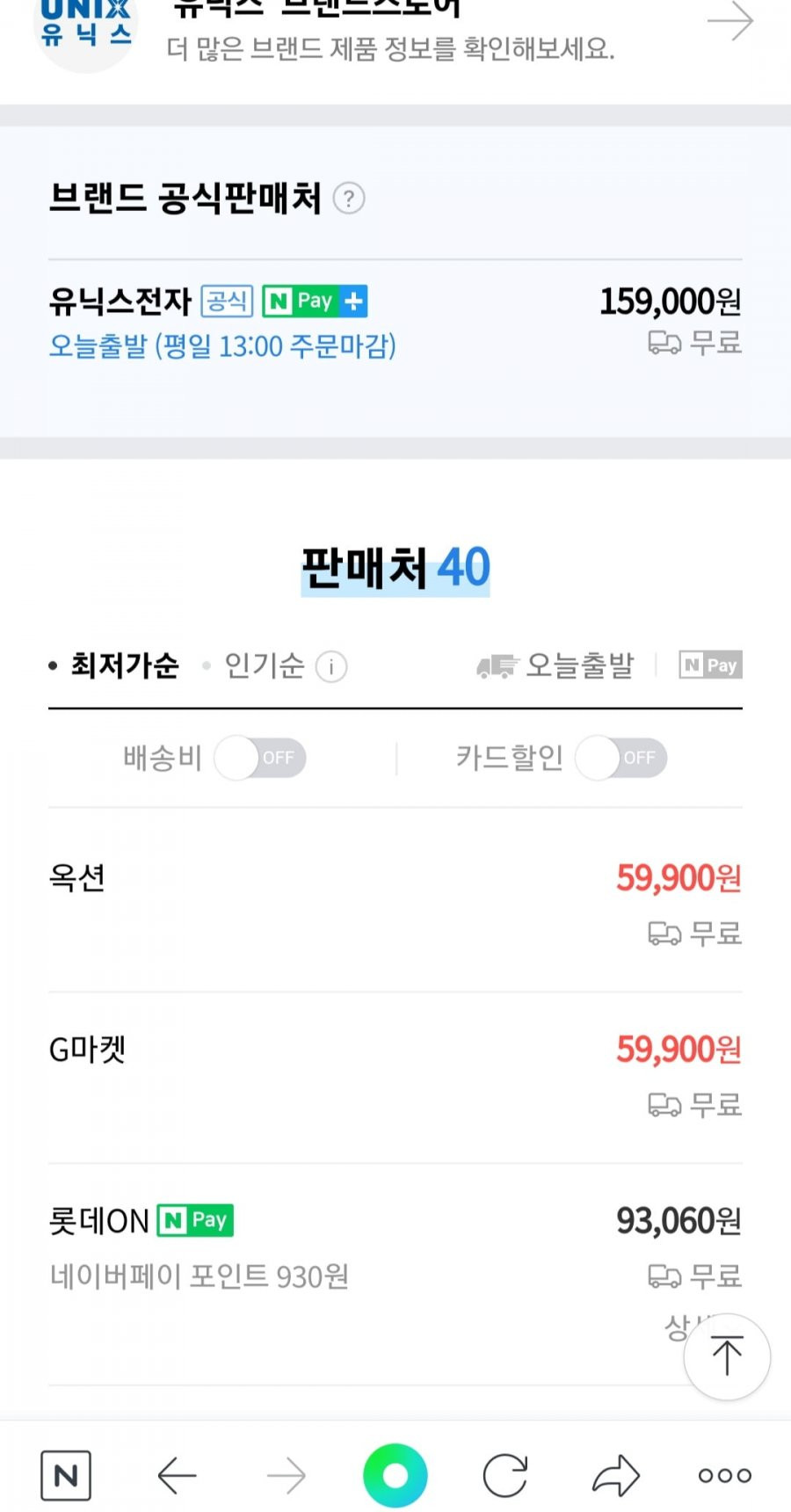Filter by 오늘출발 delivery
Screen dimensions: 791x1512
tap(555, 665)
